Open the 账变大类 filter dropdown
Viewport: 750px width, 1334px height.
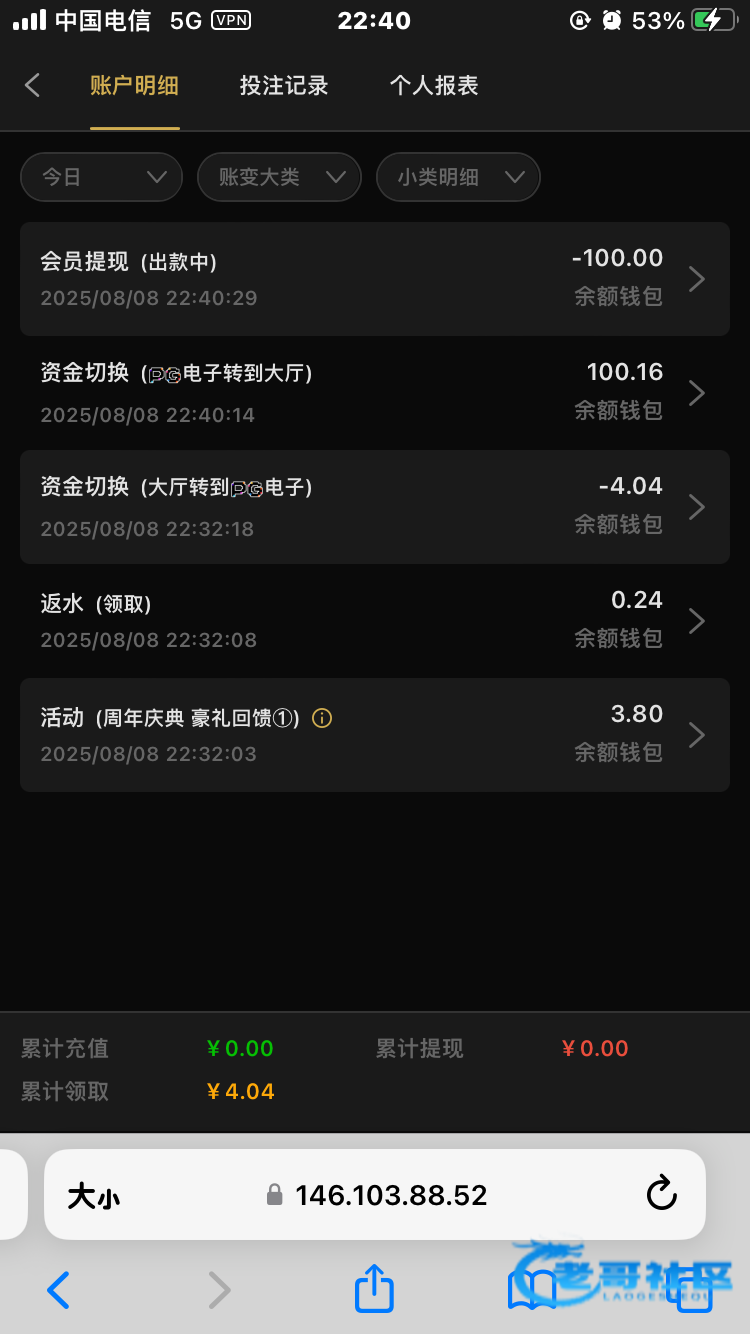pos(279,177)
